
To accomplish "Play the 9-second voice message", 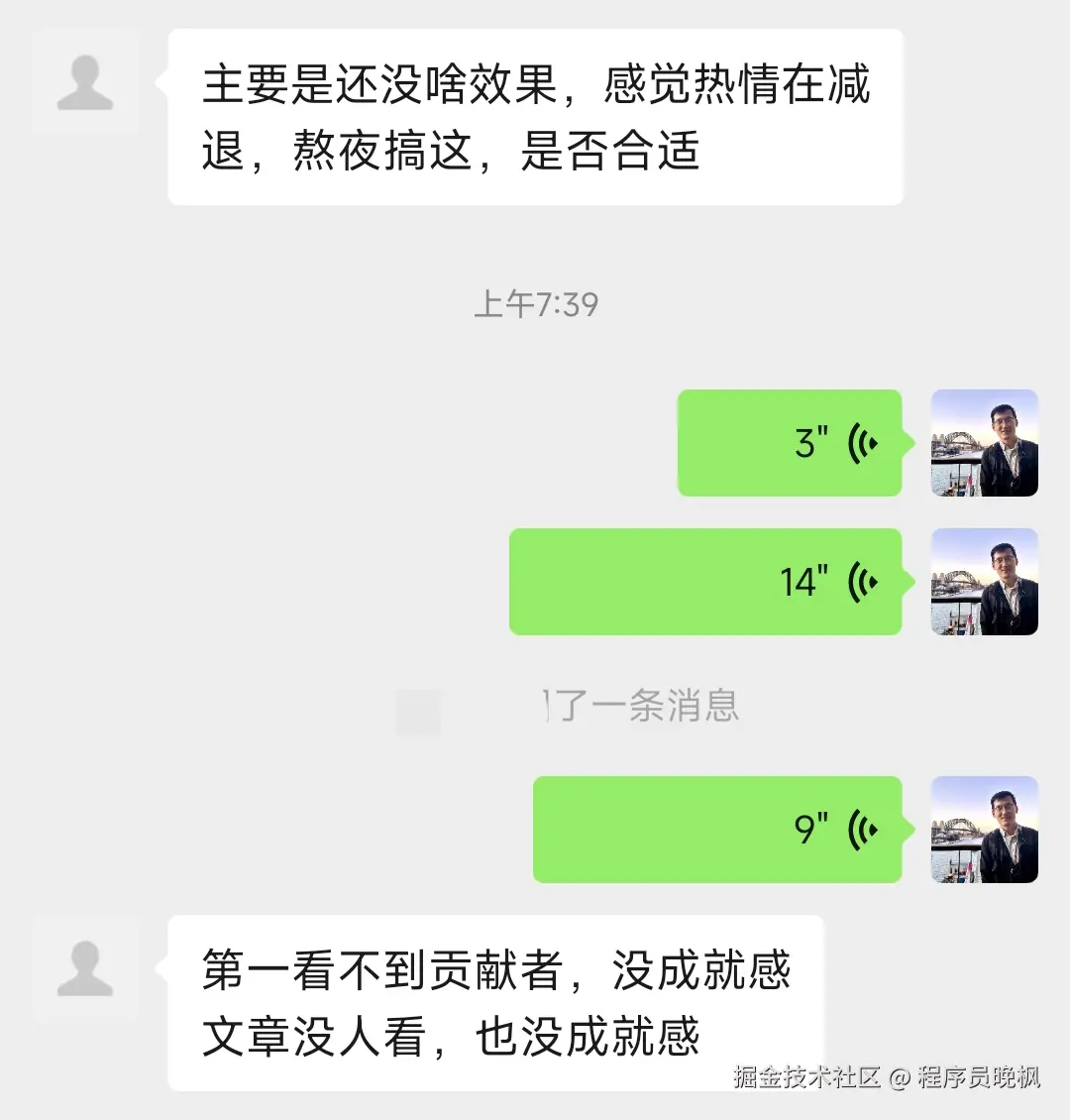I will [717, 830].
